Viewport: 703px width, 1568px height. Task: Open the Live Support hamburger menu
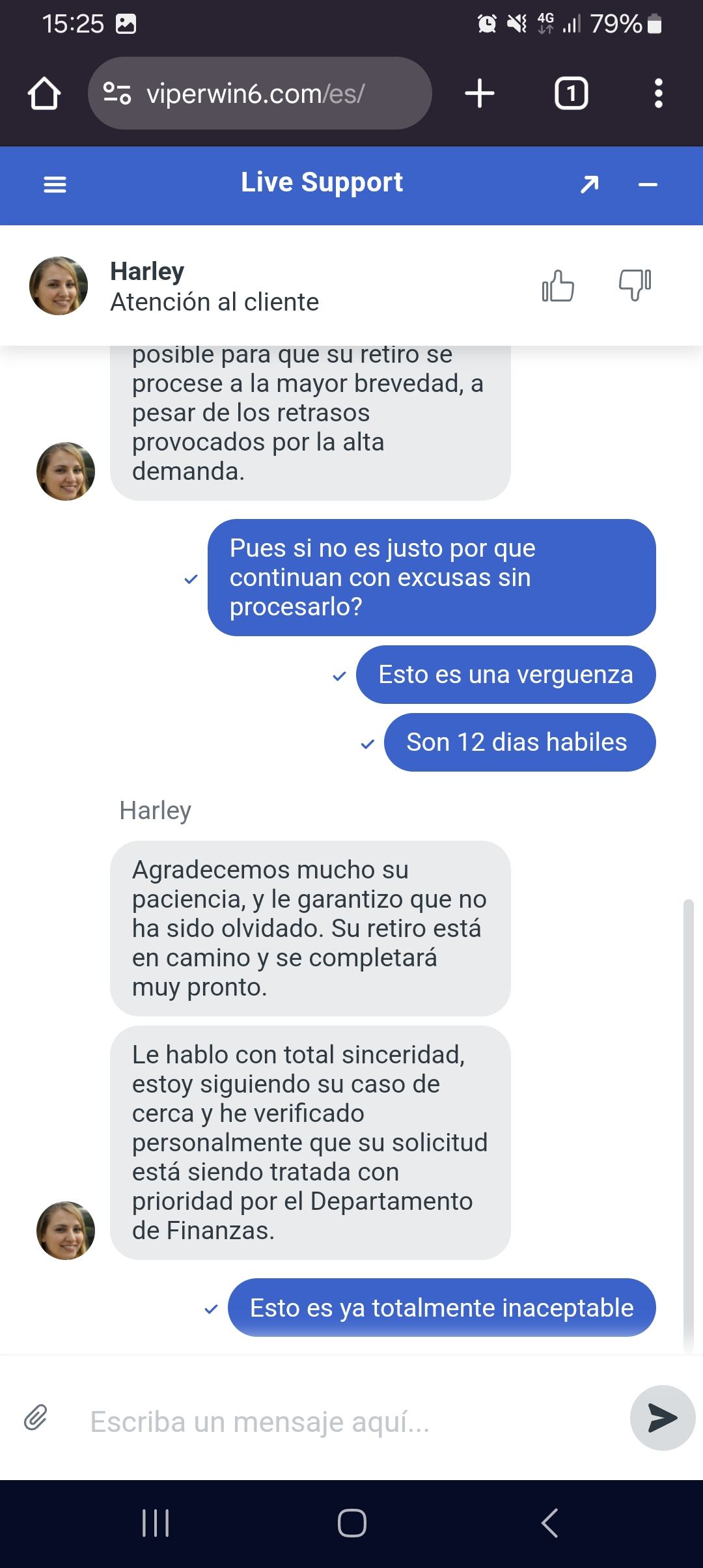point(55,185)
